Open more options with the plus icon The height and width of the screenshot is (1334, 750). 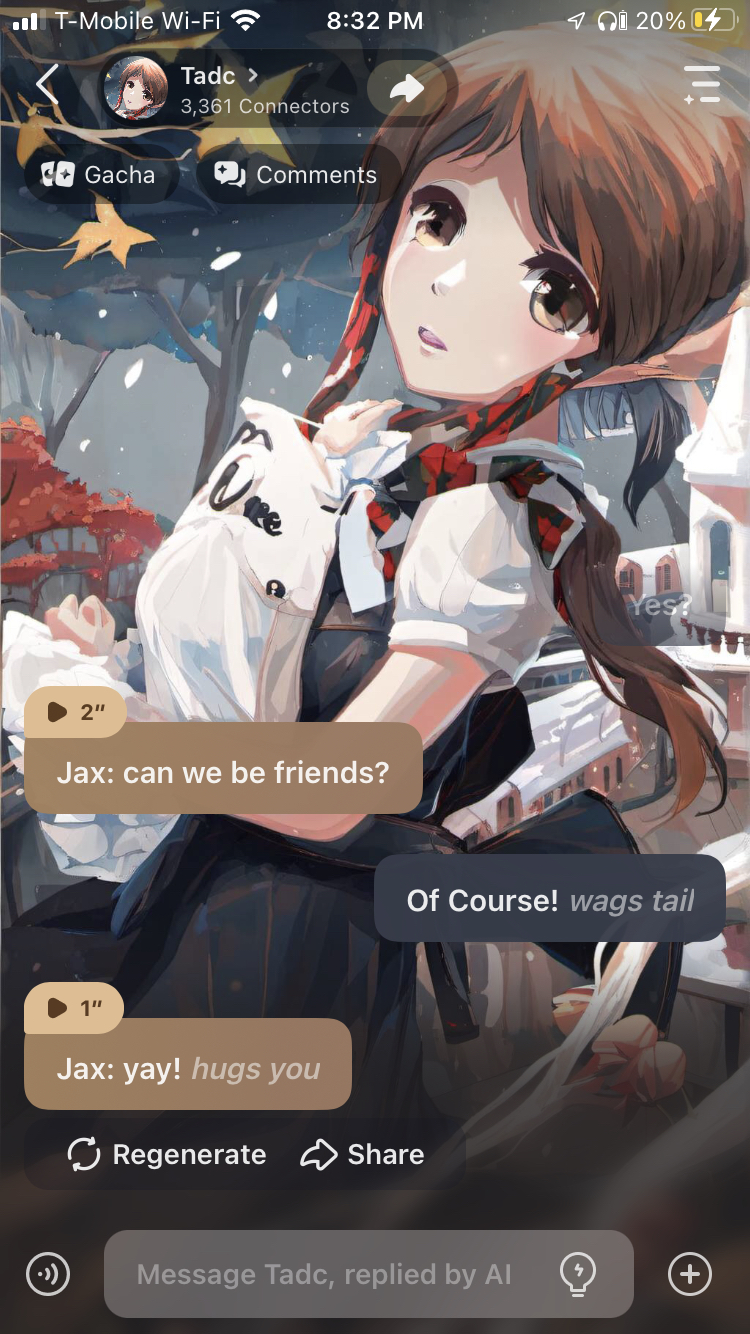(x=689, y=1274)
